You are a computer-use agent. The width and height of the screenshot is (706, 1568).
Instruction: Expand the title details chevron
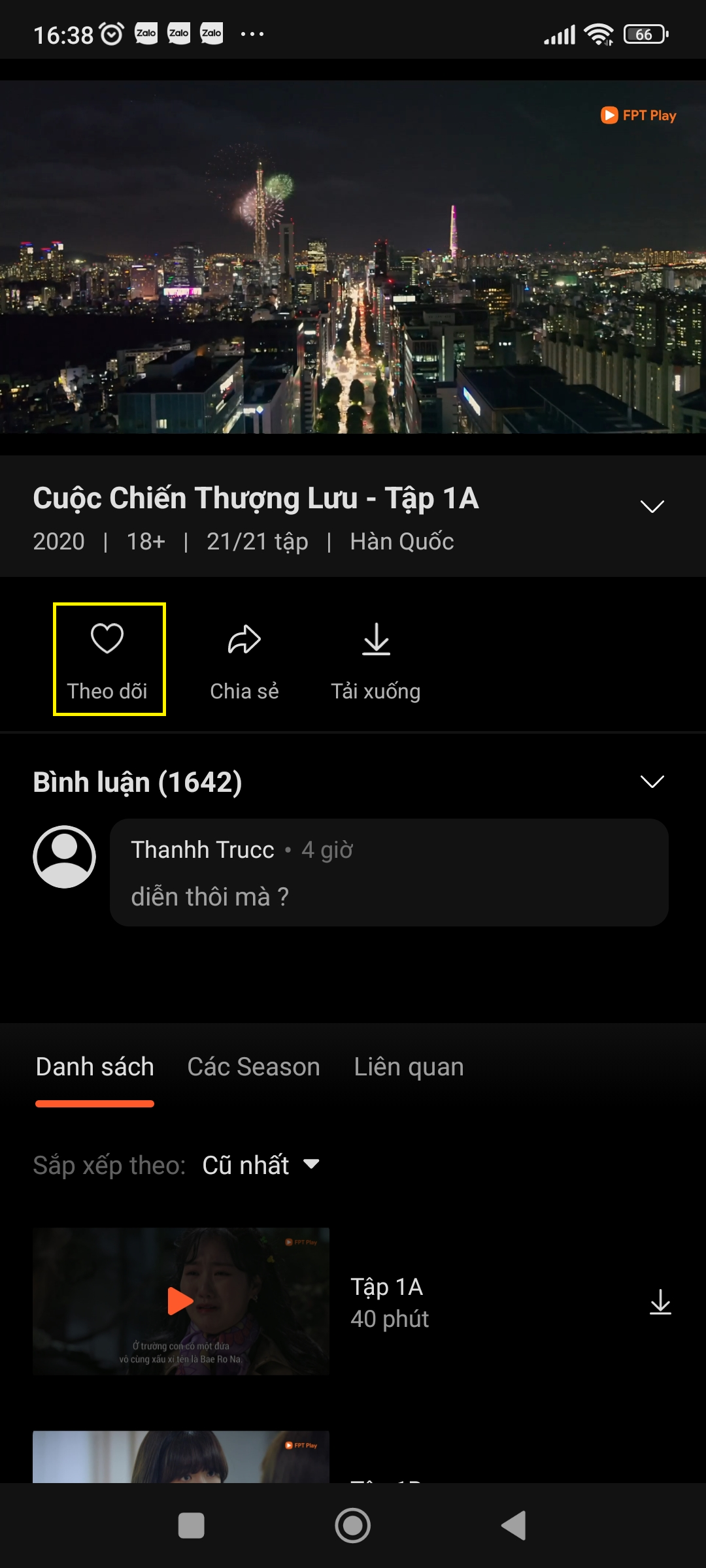click(x=652, y=506)
